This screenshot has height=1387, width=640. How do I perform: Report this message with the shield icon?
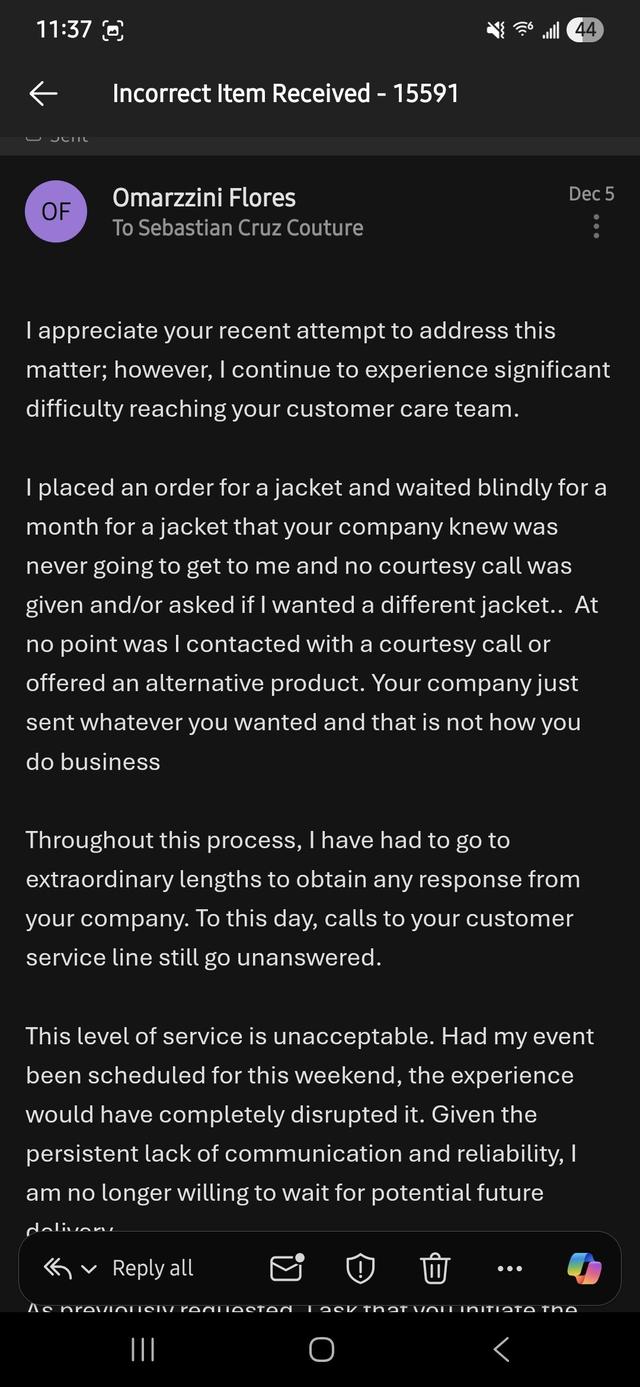click(x=360, y=1268)
